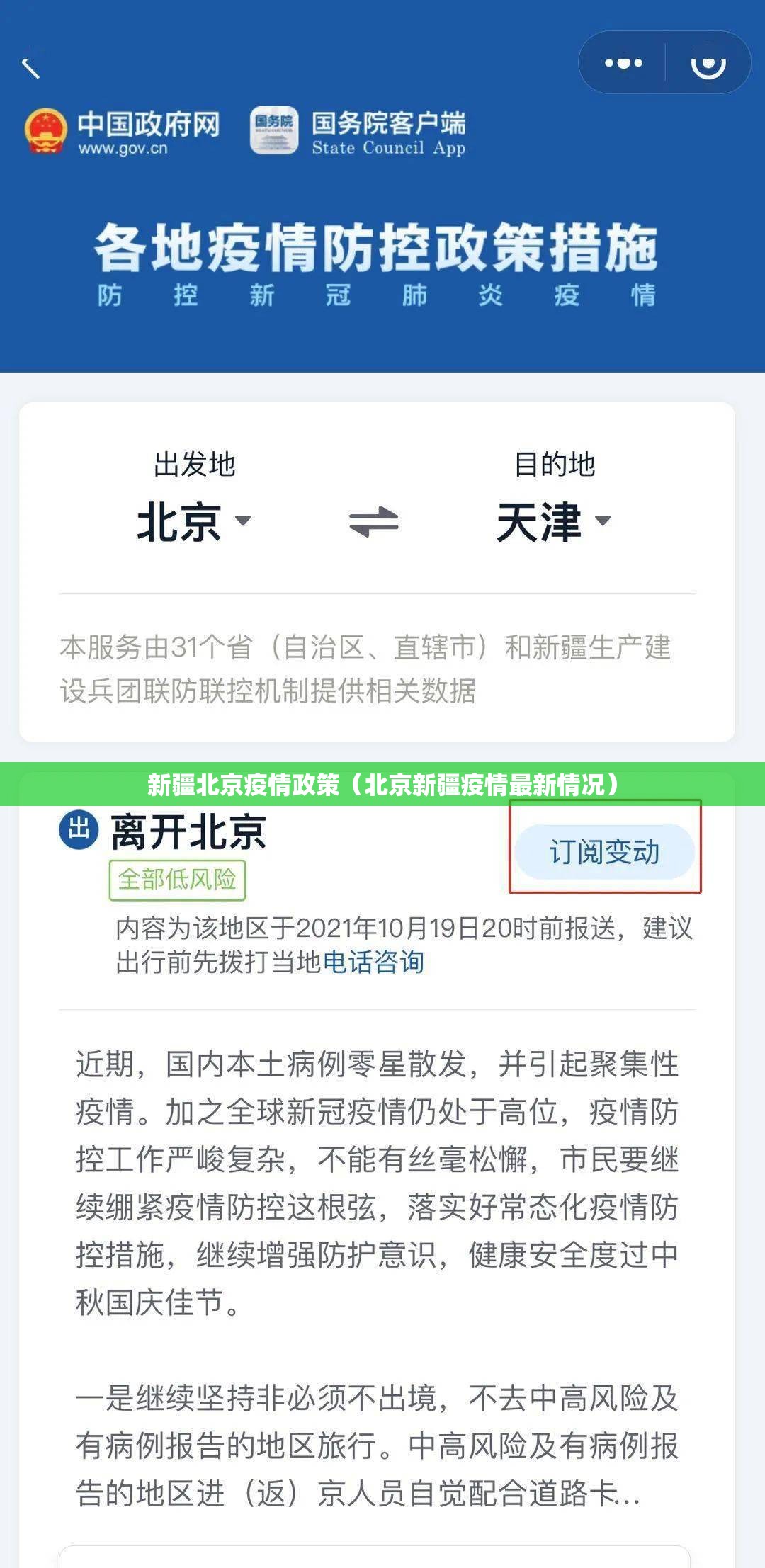The height and width of the screenshot is (1568, 765).
Task: Open the 电话咨询 link
Action: pos(373,962)
